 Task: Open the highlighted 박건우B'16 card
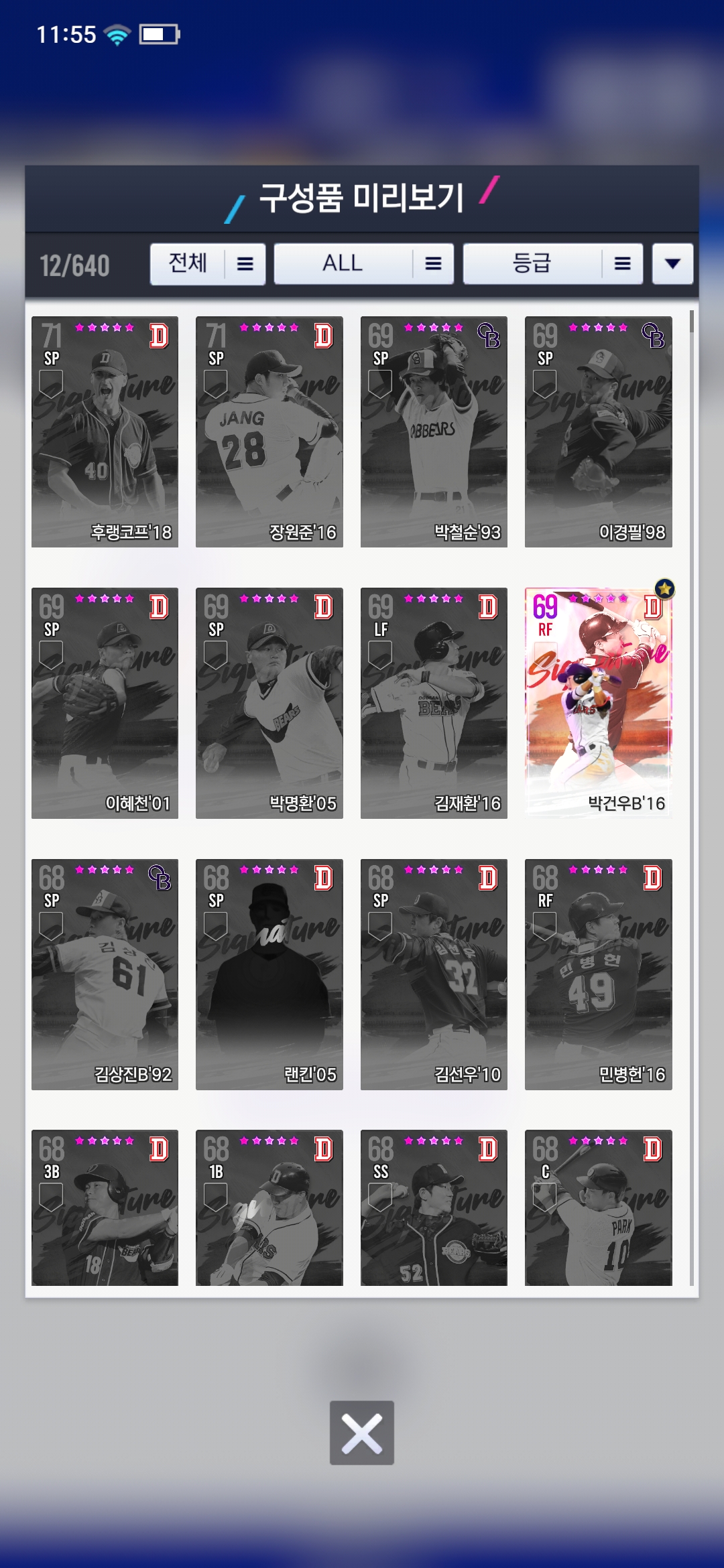598,703
